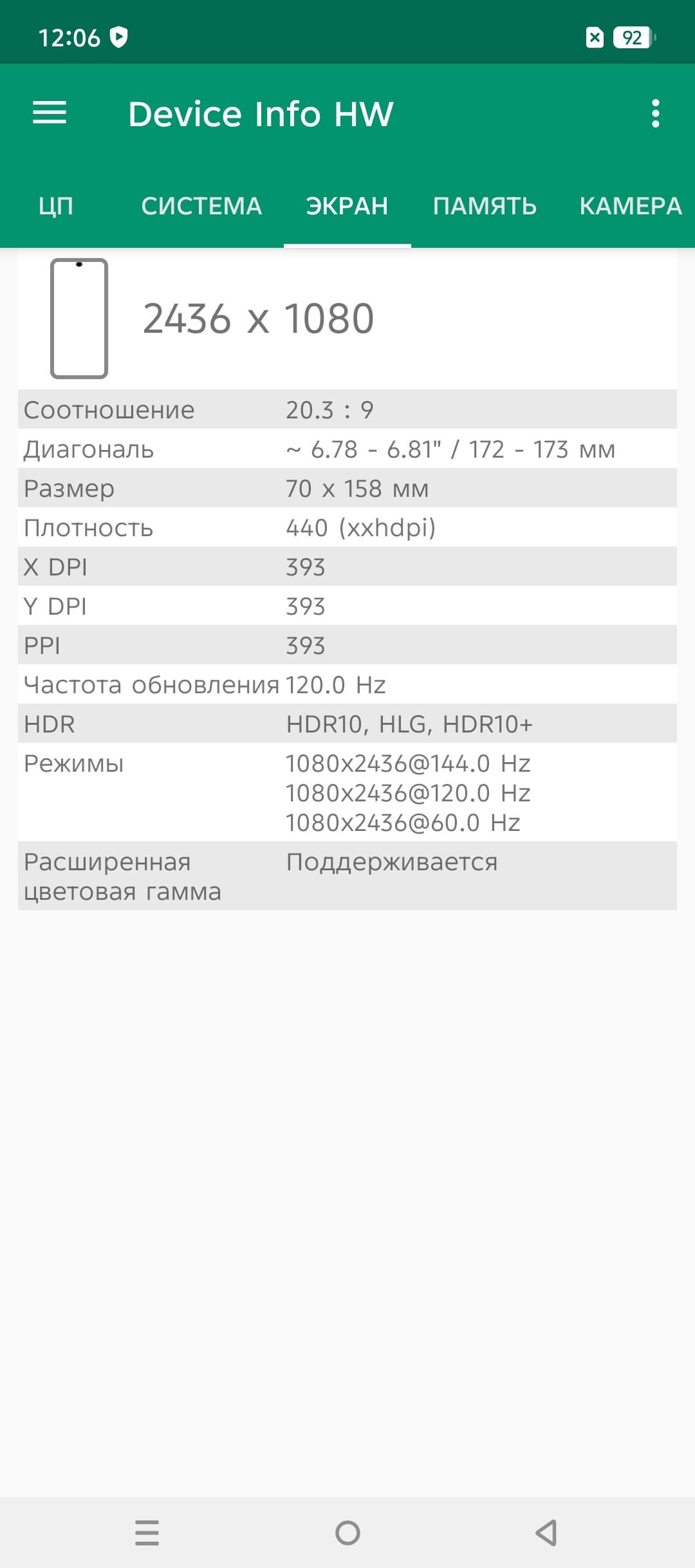Switch to the СИСТЕМА tab
This screenshot has width=695, height=1568.
(x=201, y=206)
